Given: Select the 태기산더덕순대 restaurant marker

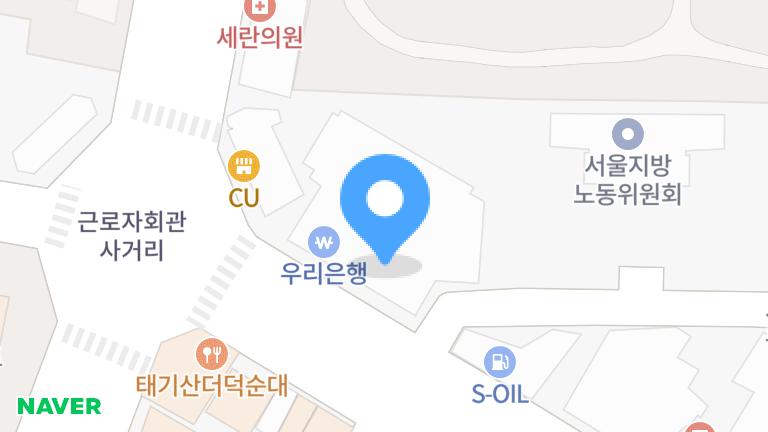Looking at the screenshot, I should pos(211,353).
